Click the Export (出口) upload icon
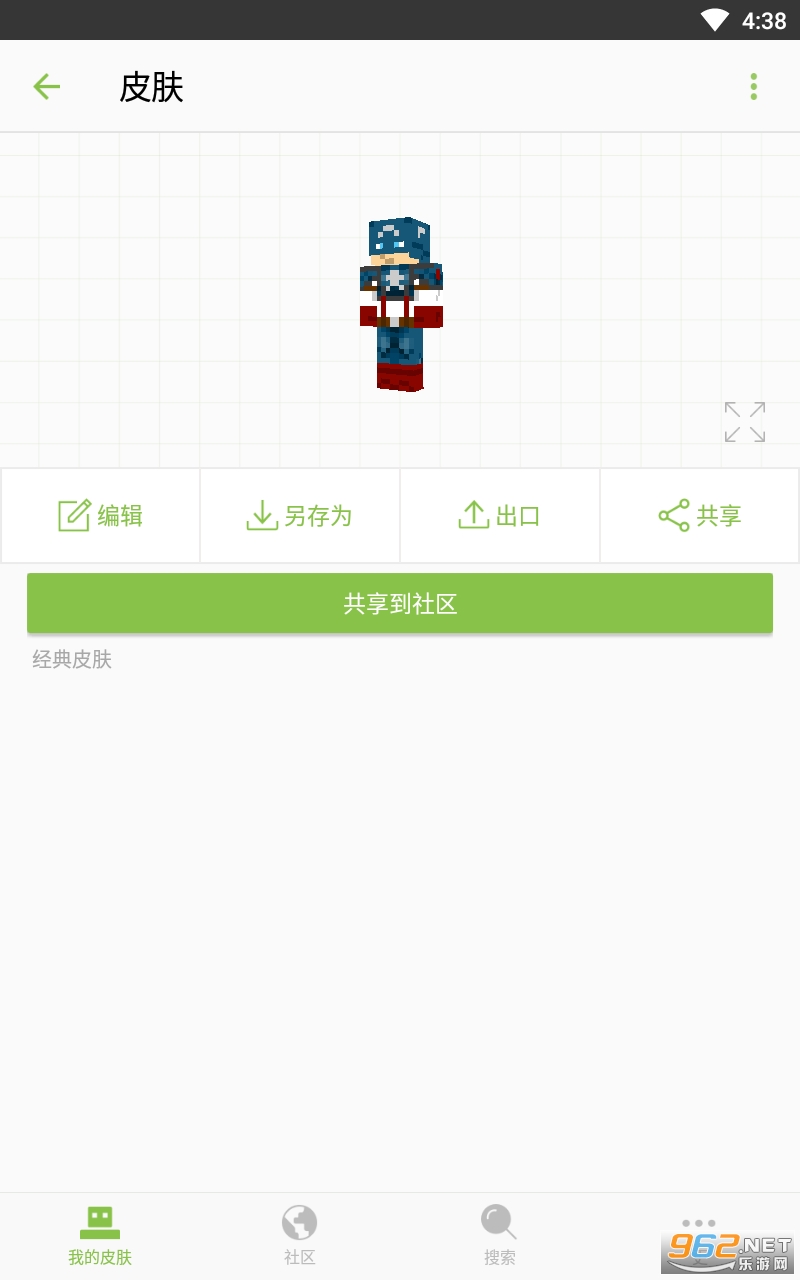The image size is (800, 1280). pos(472,513)
